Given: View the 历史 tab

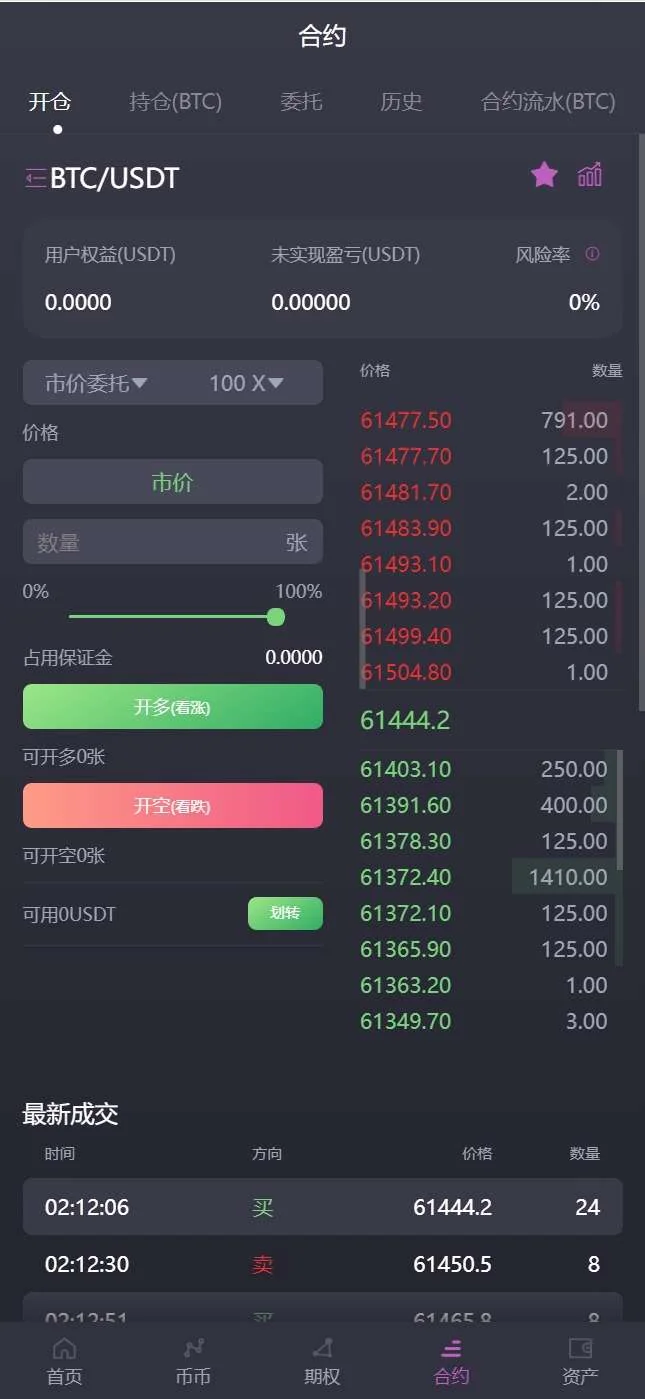Looking at the screenshot, I should 401,102.
